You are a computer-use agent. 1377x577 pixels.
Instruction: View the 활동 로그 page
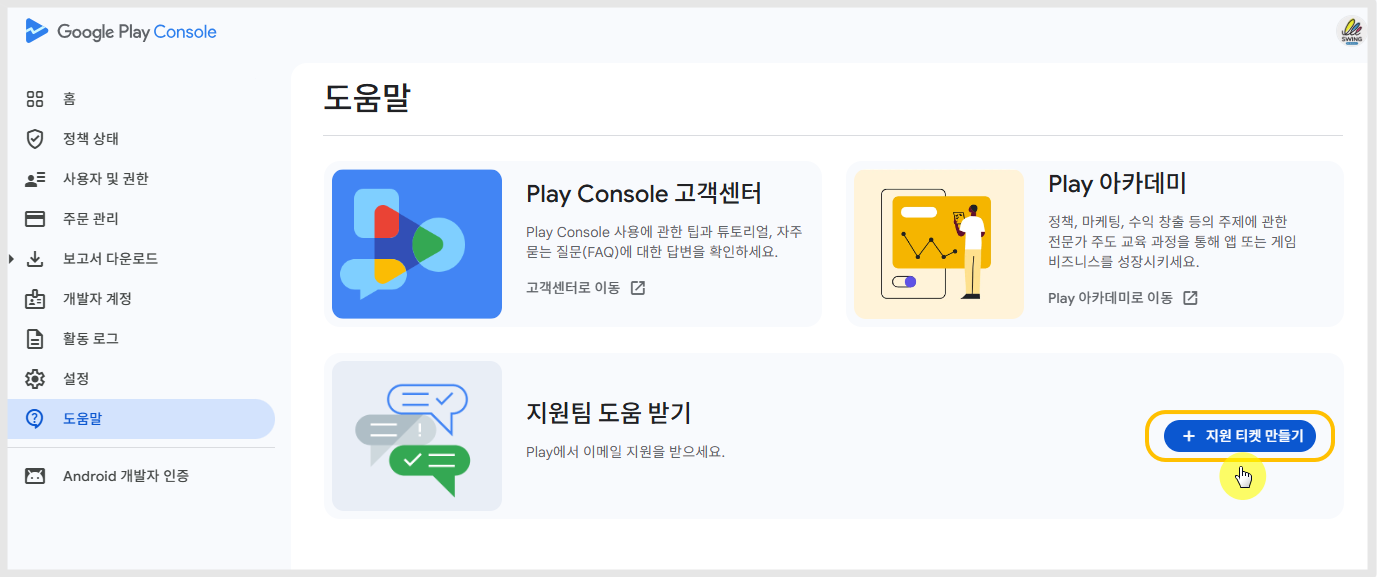pyautogui.click(x=90, y=339)
